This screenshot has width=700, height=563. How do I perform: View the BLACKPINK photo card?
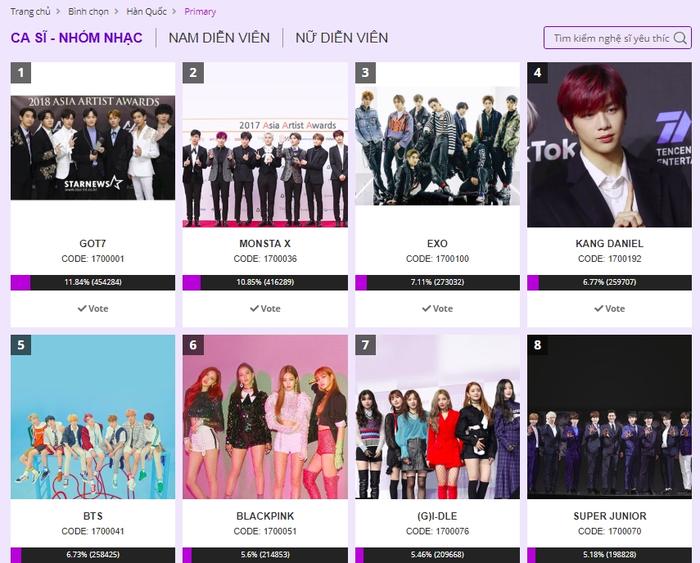265,417
